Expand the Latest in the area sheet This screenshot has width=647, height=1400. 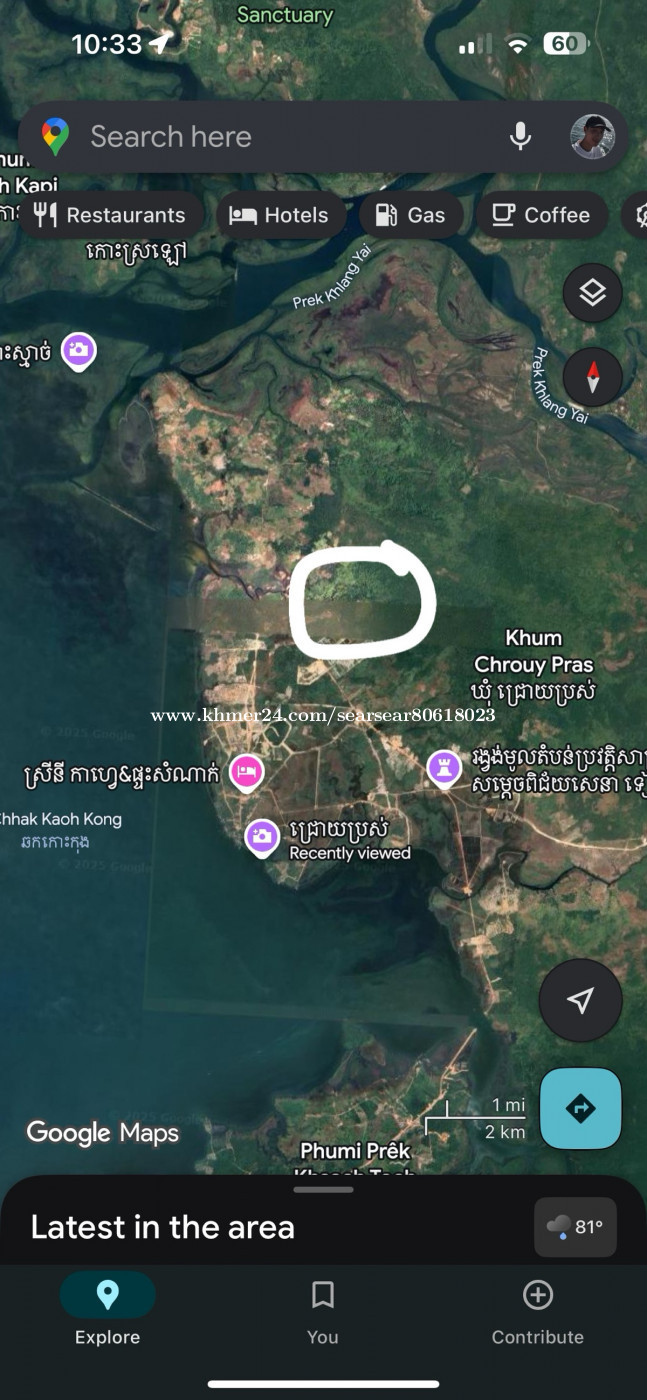pos(324,1190)
